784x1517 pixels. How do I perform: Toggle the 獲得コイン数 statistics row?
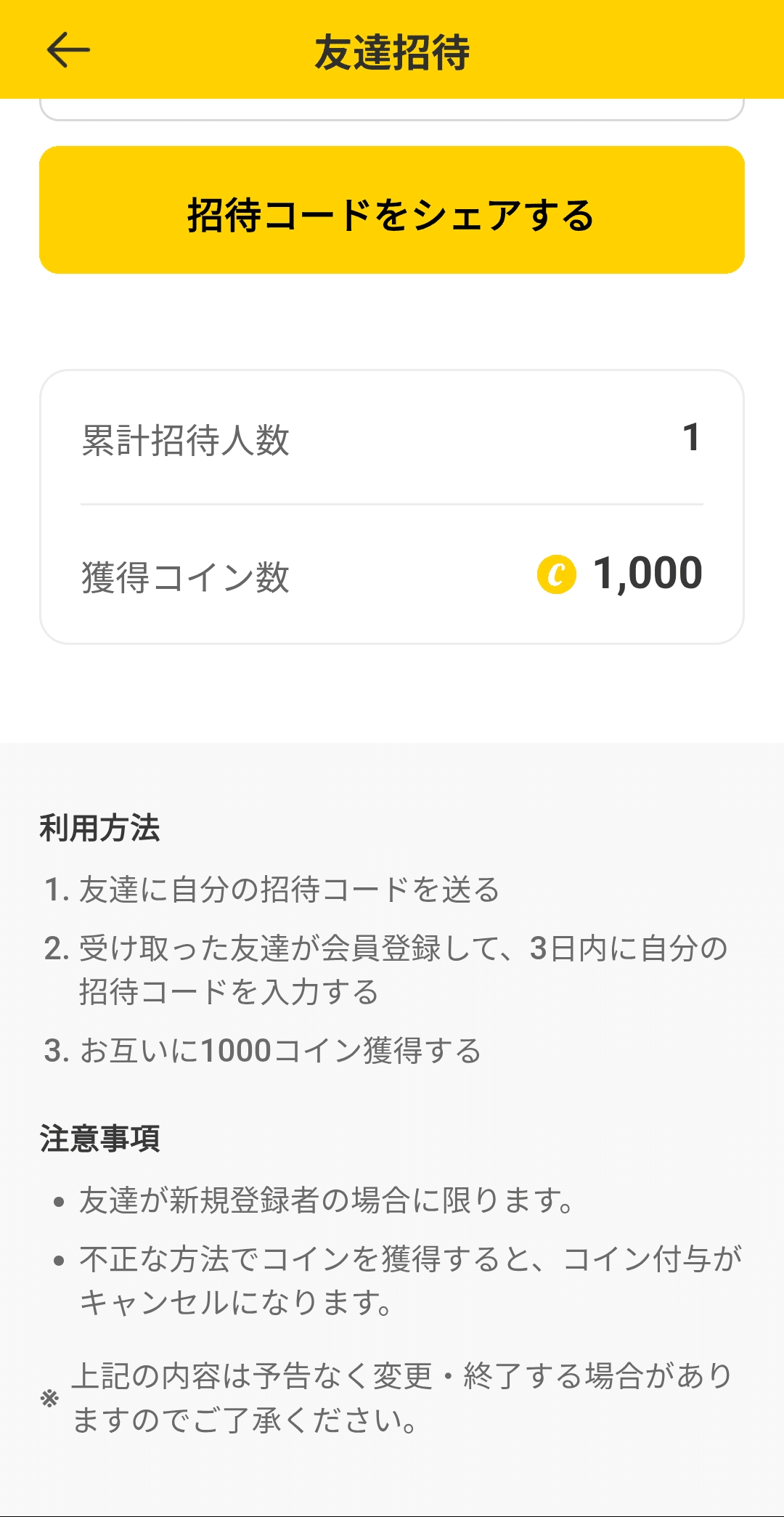392,574
